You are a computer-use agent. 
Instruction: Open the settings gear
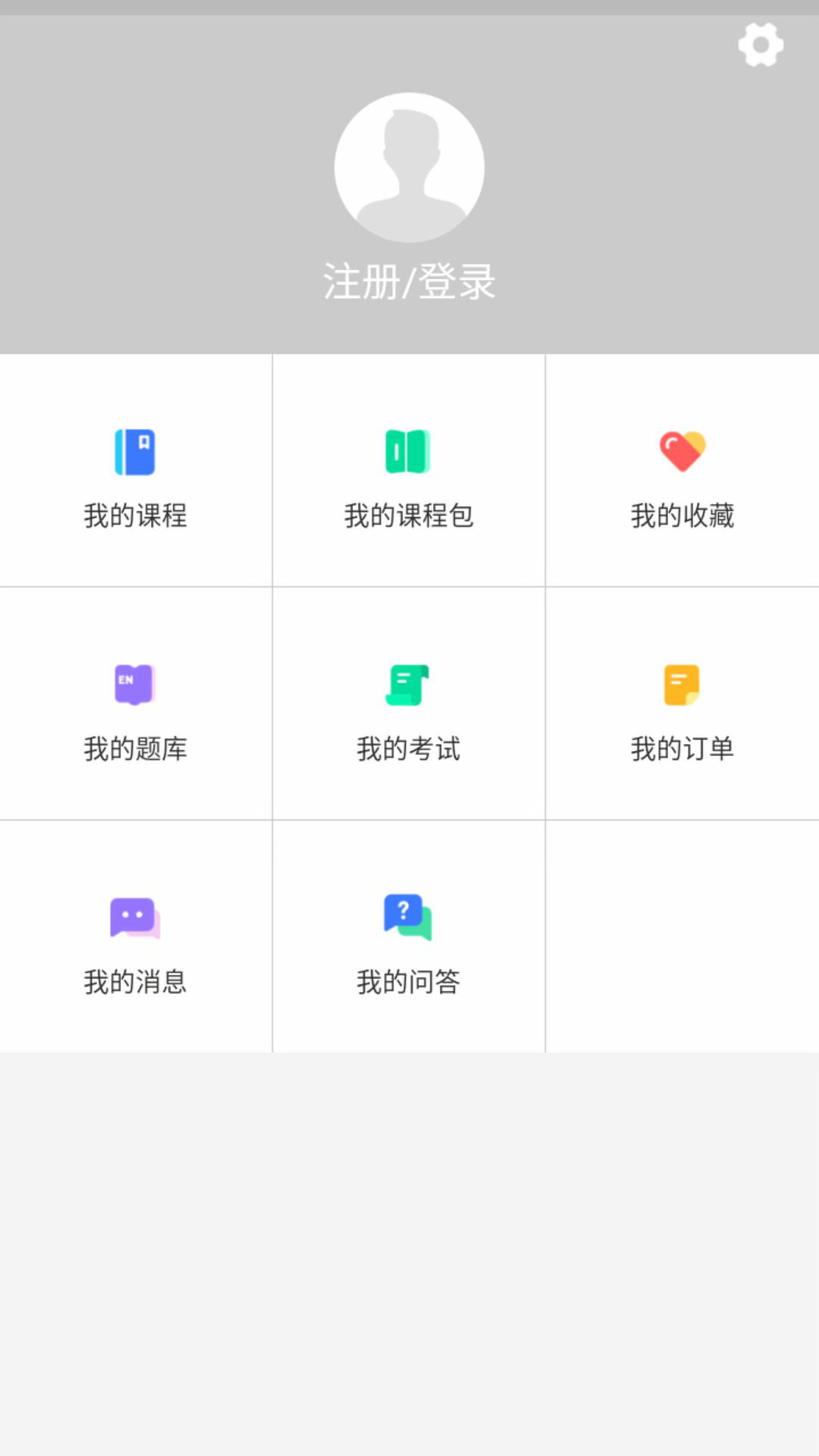pos(759,45)
